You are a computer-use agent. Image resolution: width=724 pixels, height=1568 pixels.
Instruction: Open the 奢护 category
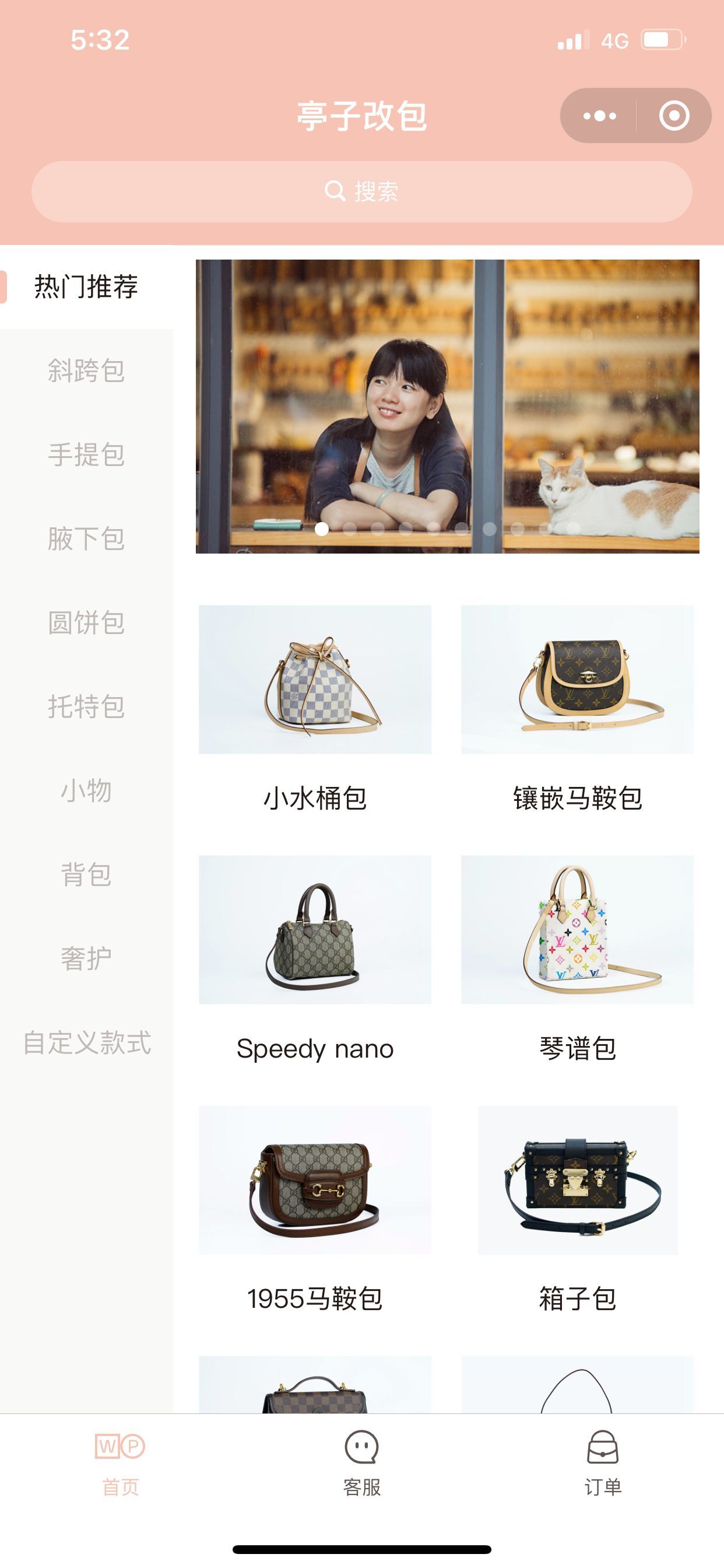(x=86, y=958)
